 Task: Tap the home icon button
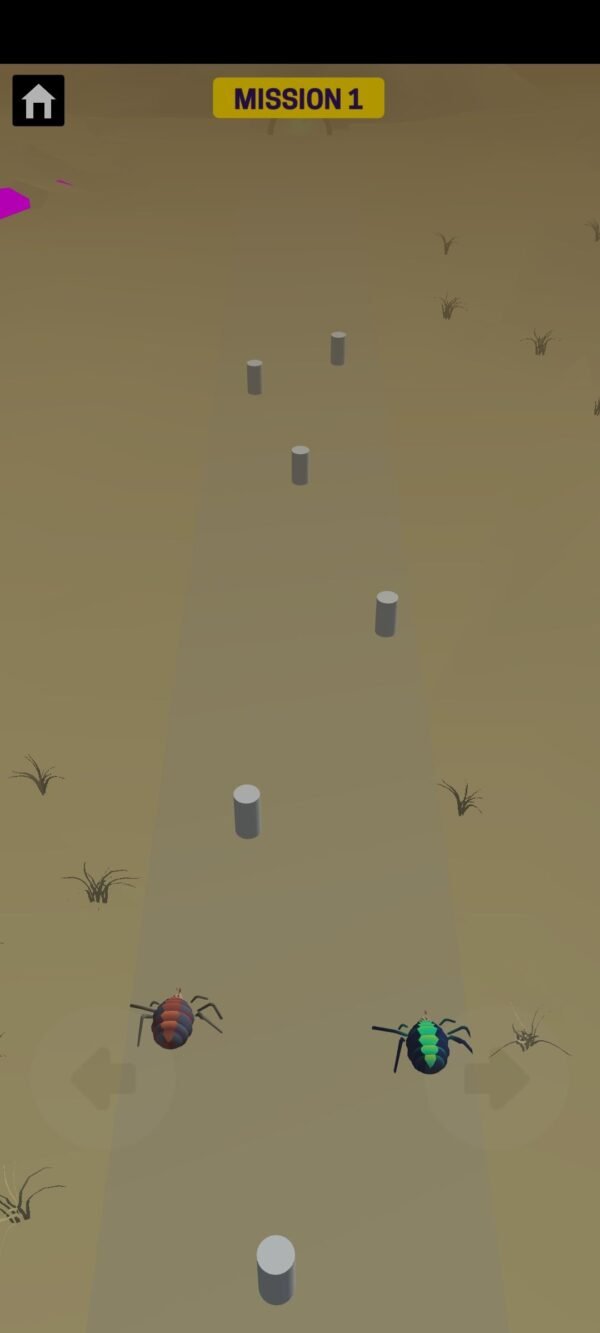38,101
